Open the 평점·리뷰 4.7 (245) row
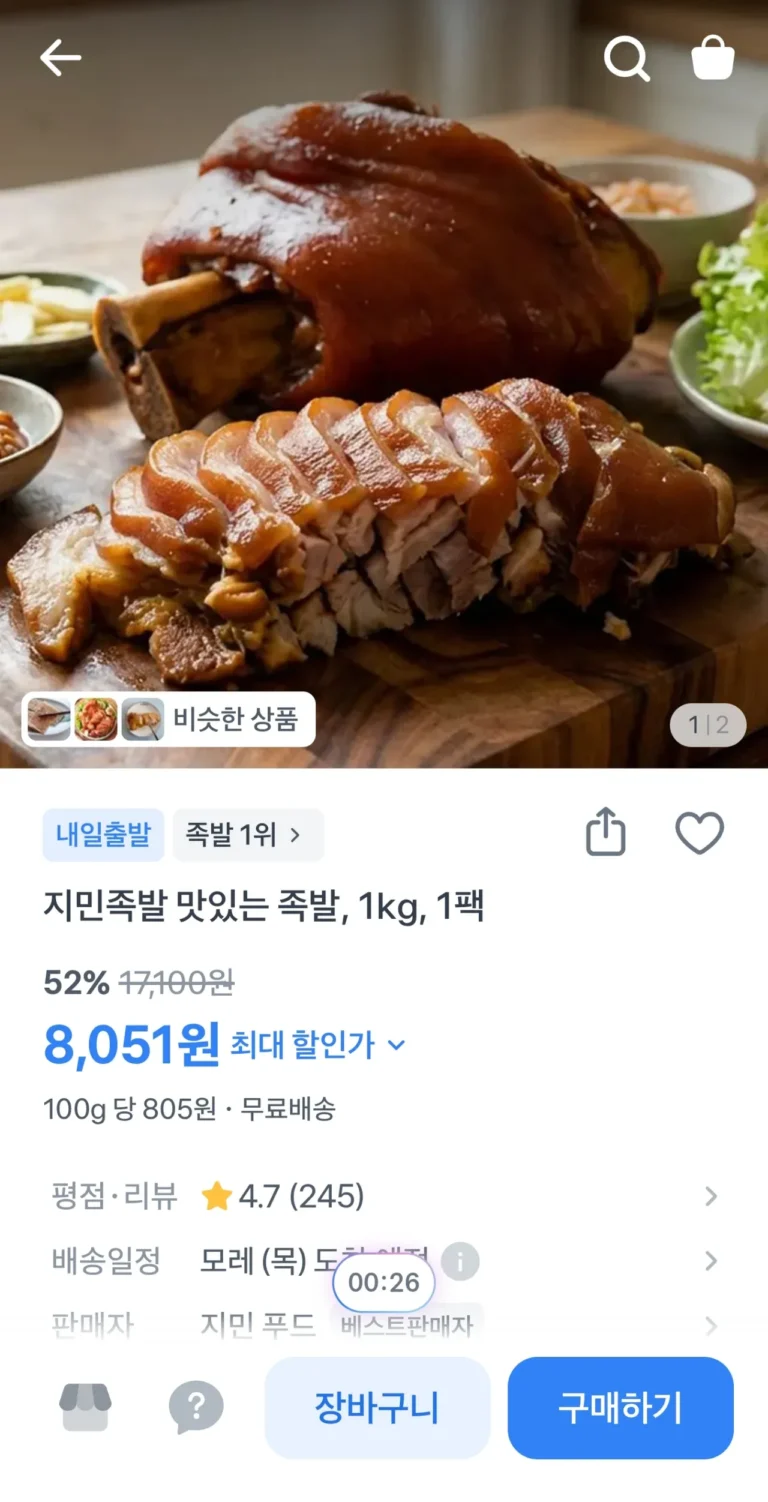Image resolution: width=768 pixels, height=1502 pixels. pos(384,1196)
